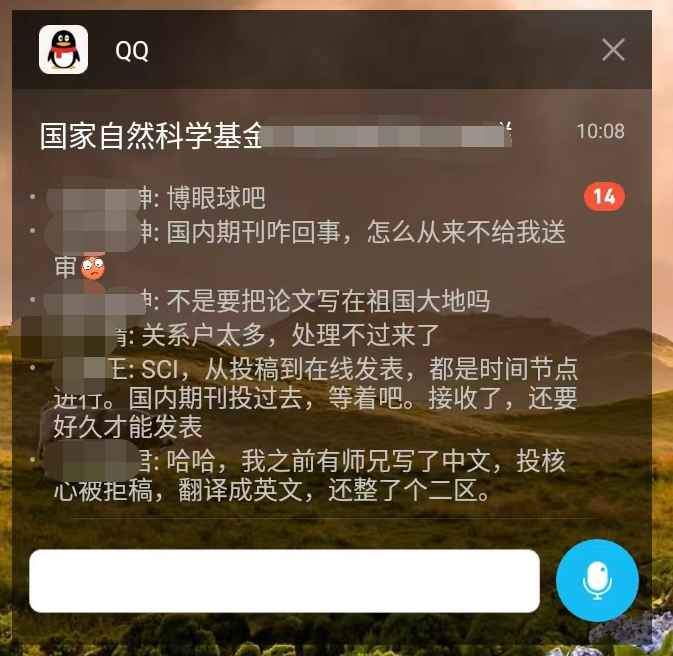Tap the reply text input field
The height and width of the screenshot is (656, 673).
[x=284, y=581]
